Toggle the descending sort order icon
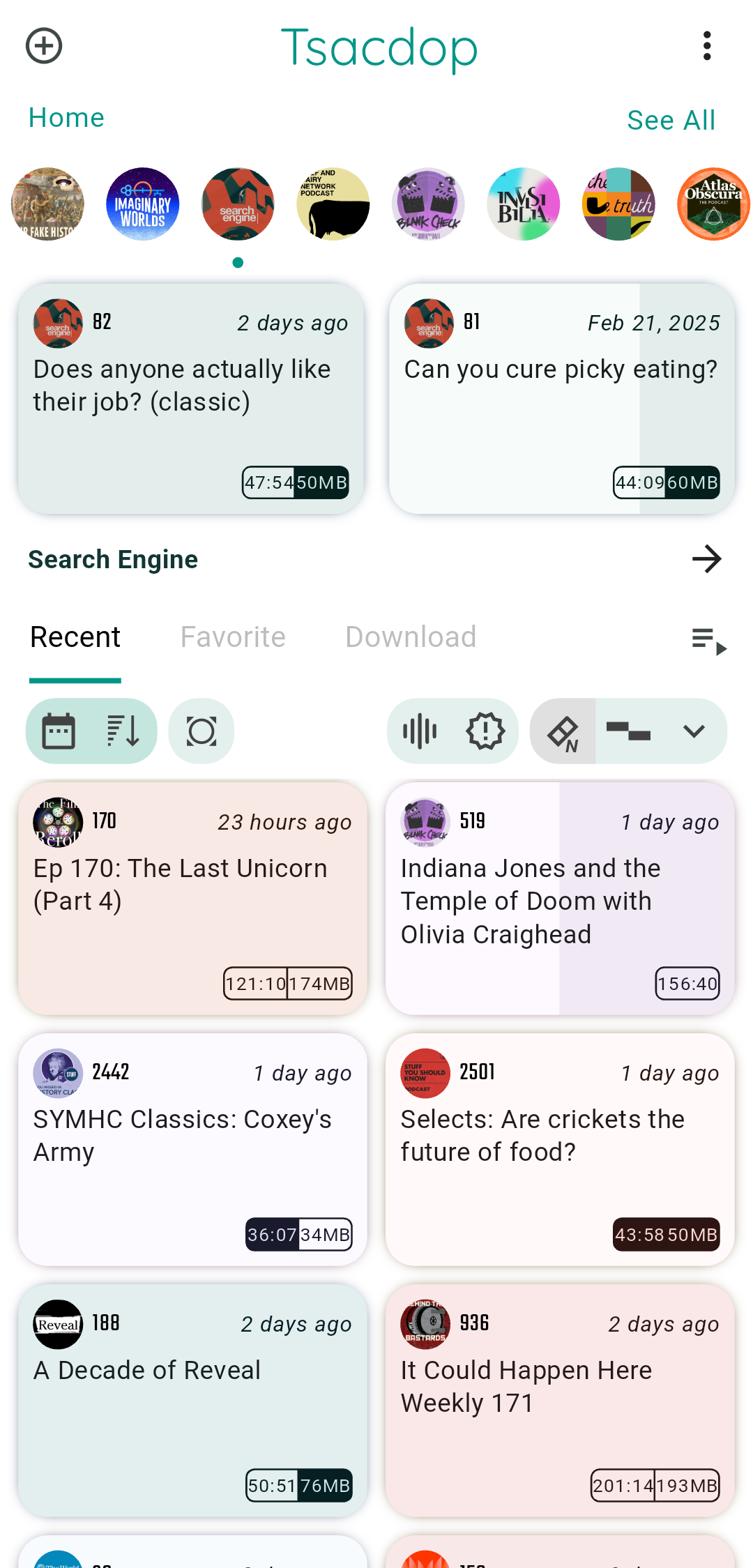The width and height of the screenshot is (753, 1568). pyautogui.click(x=123, y=731)
